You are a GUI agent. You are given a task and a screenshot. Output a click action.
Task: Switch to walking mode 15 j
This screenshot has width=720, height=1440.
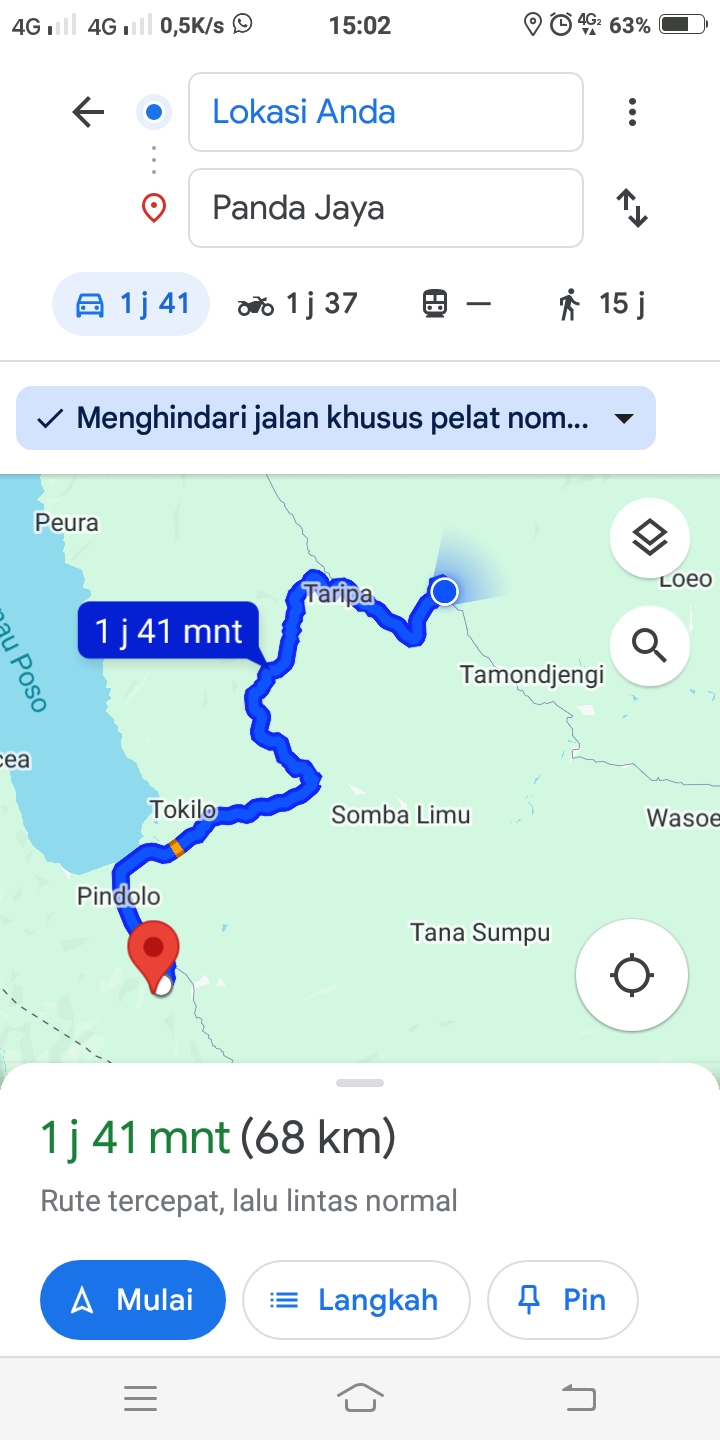[x=601, y=304]
